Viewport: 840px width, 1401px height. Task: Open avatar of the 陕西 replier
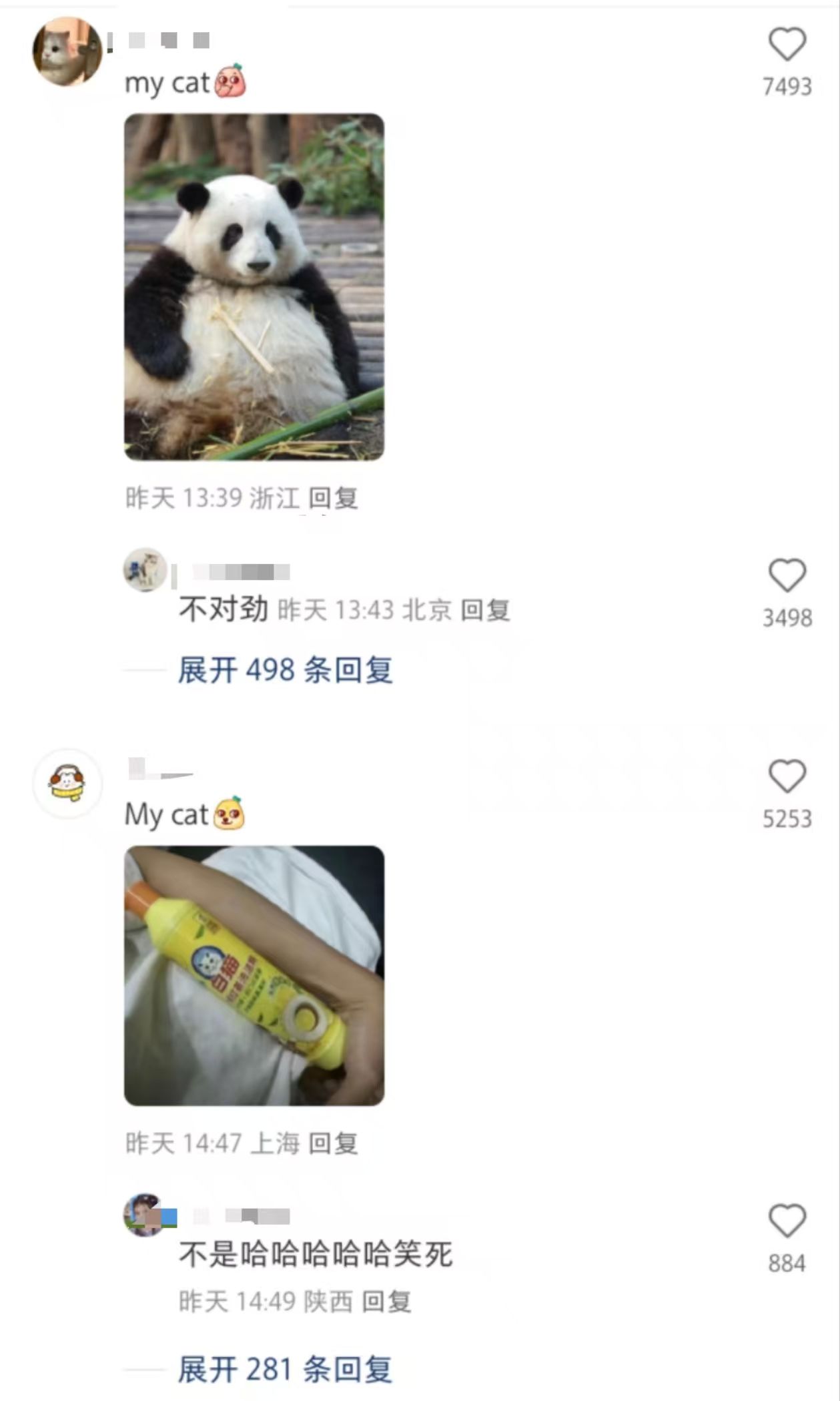coord(144,1215)
